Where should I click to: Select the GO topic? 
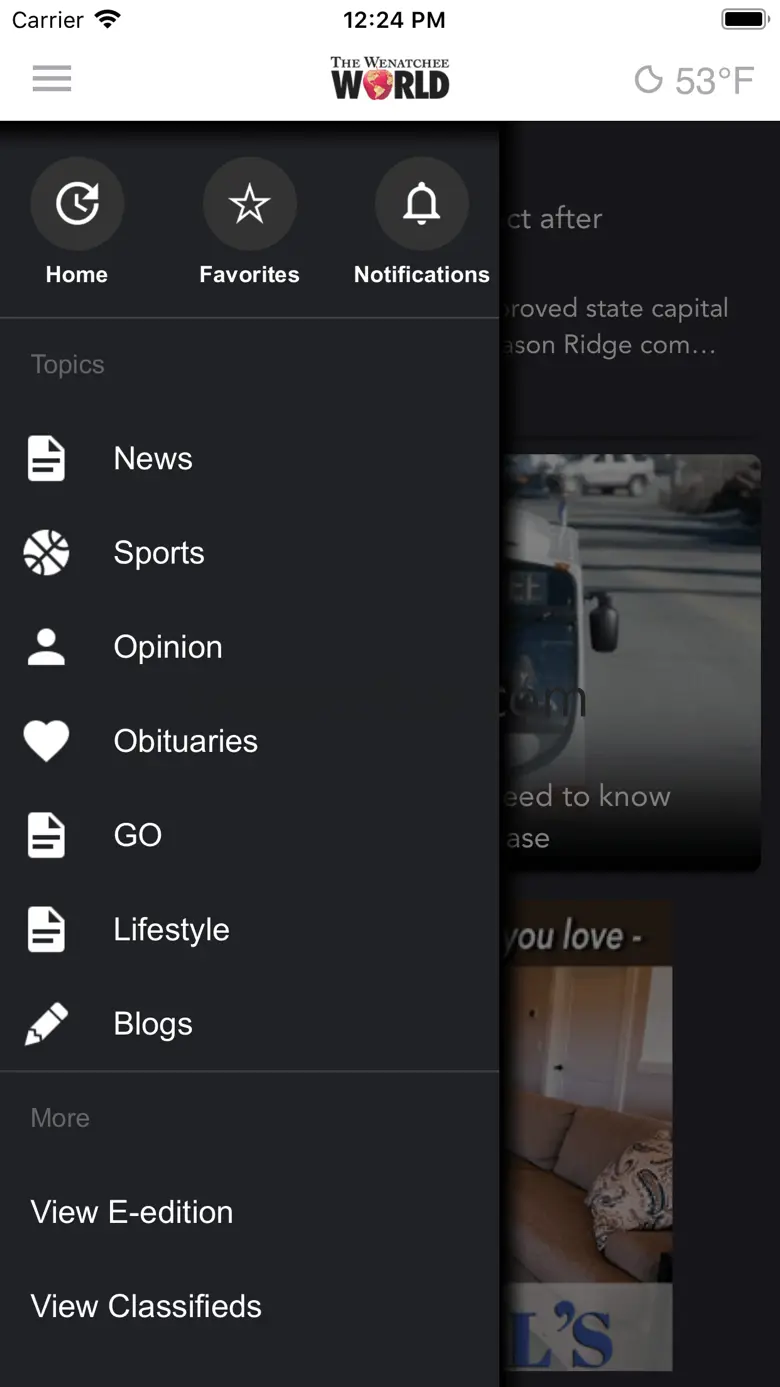pos(250,835)
